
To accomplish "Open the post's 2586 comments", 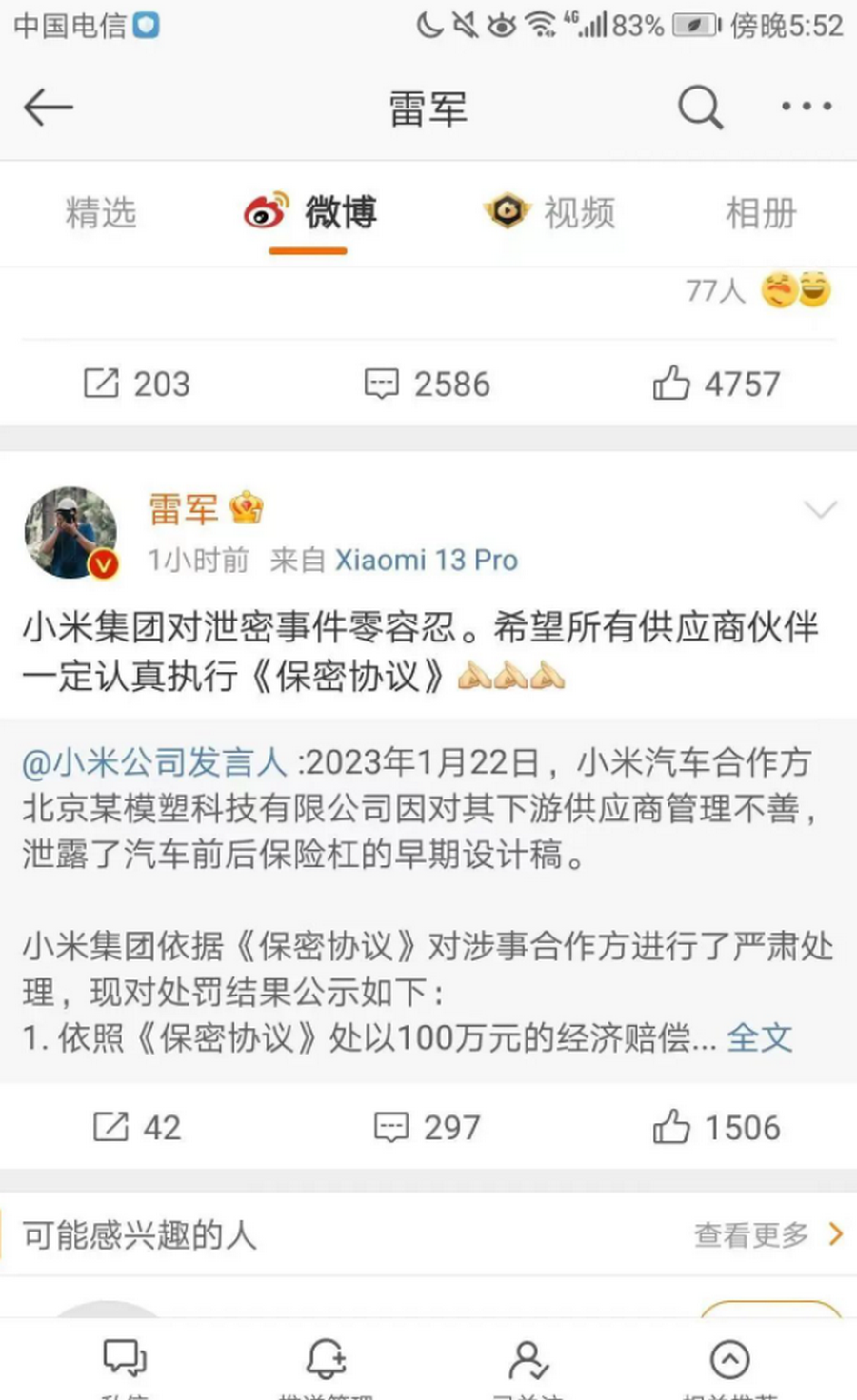I will (427, 384).
